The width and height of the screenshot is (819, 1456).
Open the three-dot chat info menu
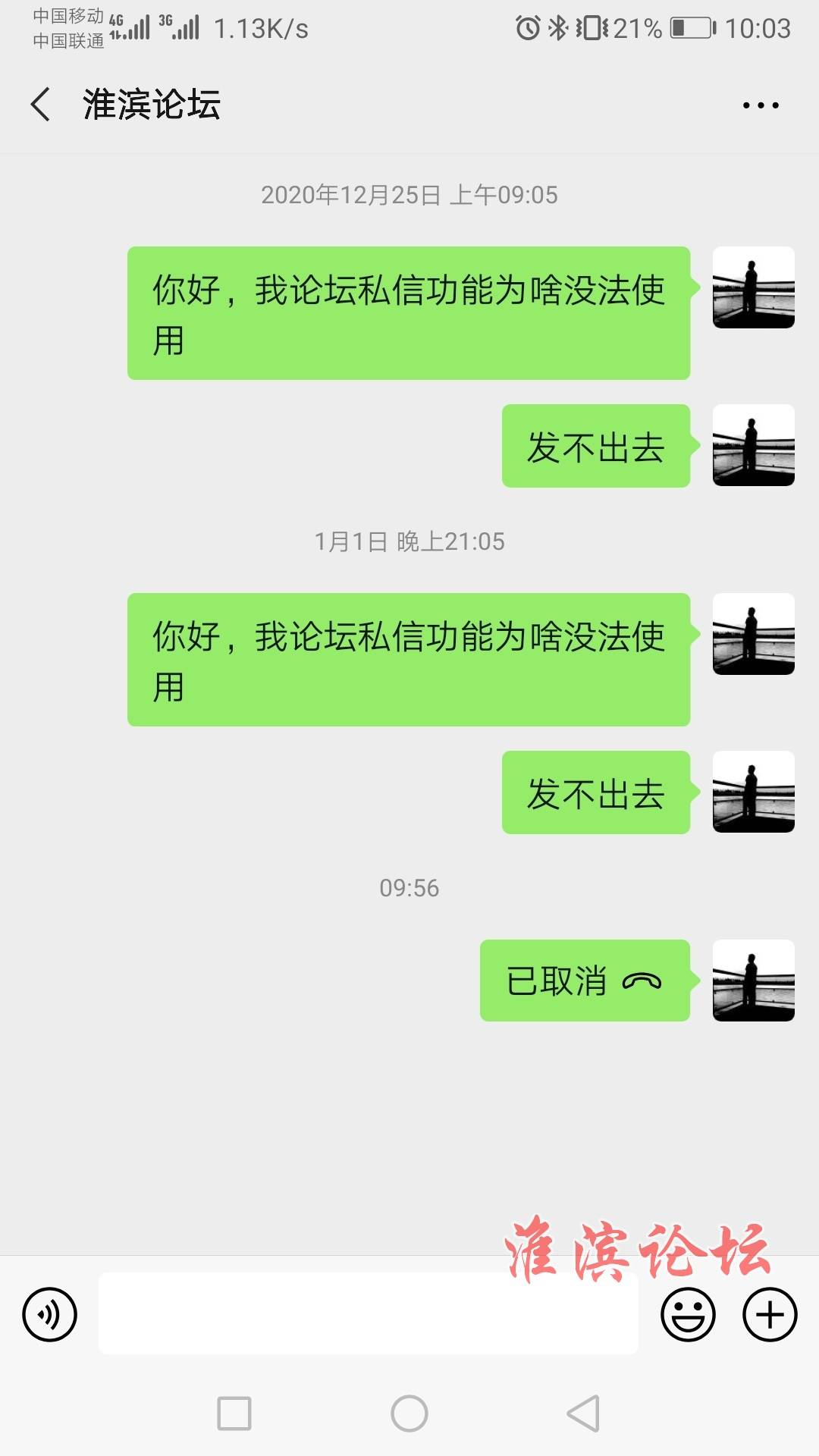point(761,105)
